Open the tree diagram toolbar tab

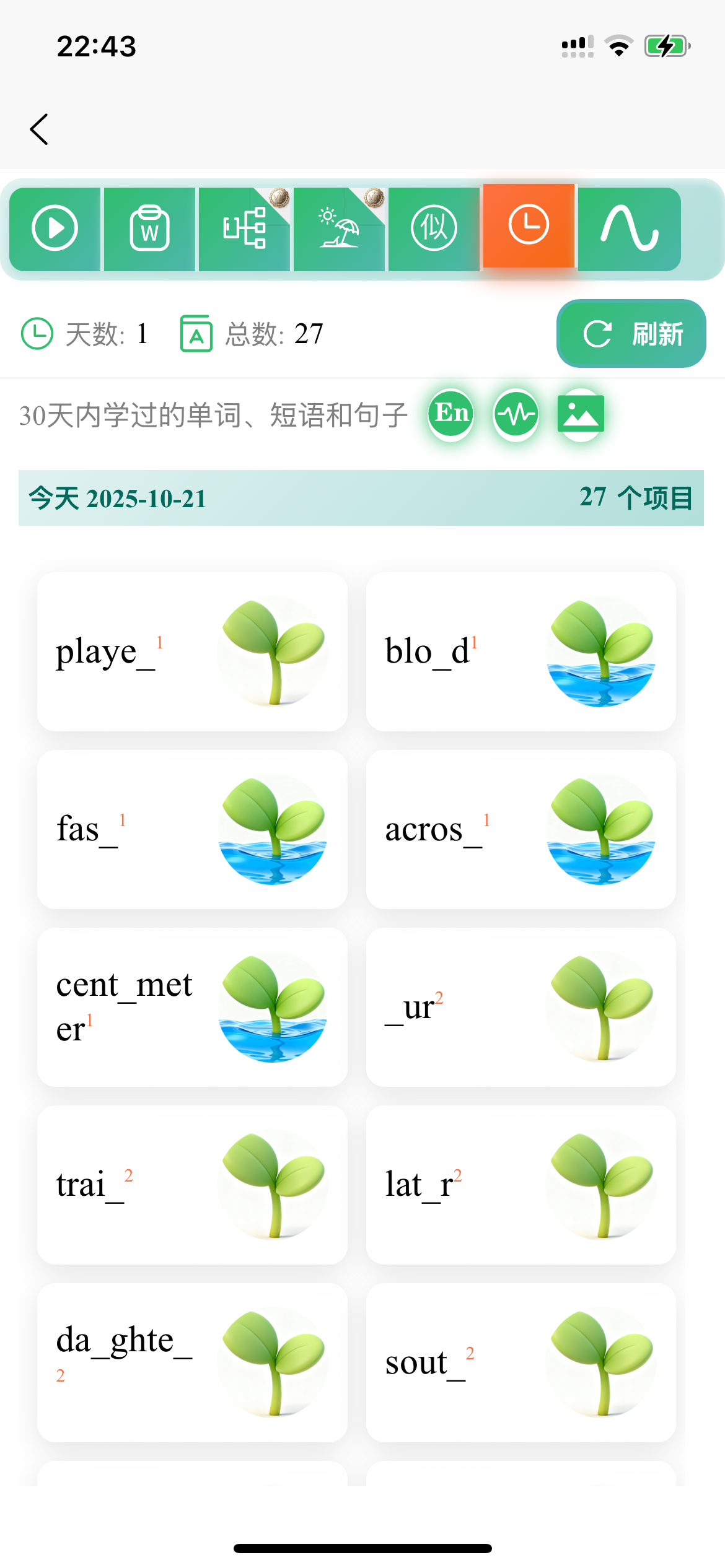244,229
